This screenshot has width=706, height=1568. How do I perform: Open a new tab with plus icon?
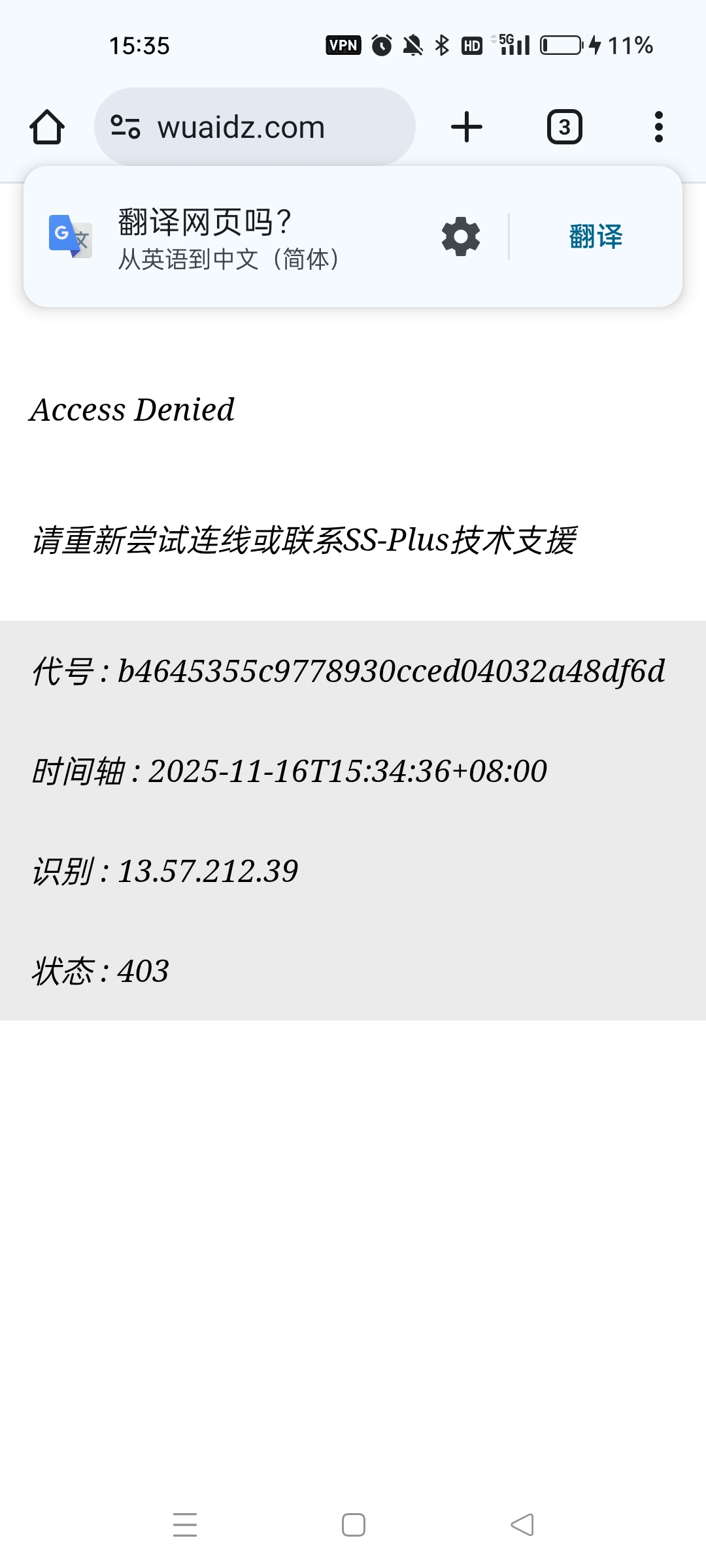pyautogui.click(x=467, y=127)
